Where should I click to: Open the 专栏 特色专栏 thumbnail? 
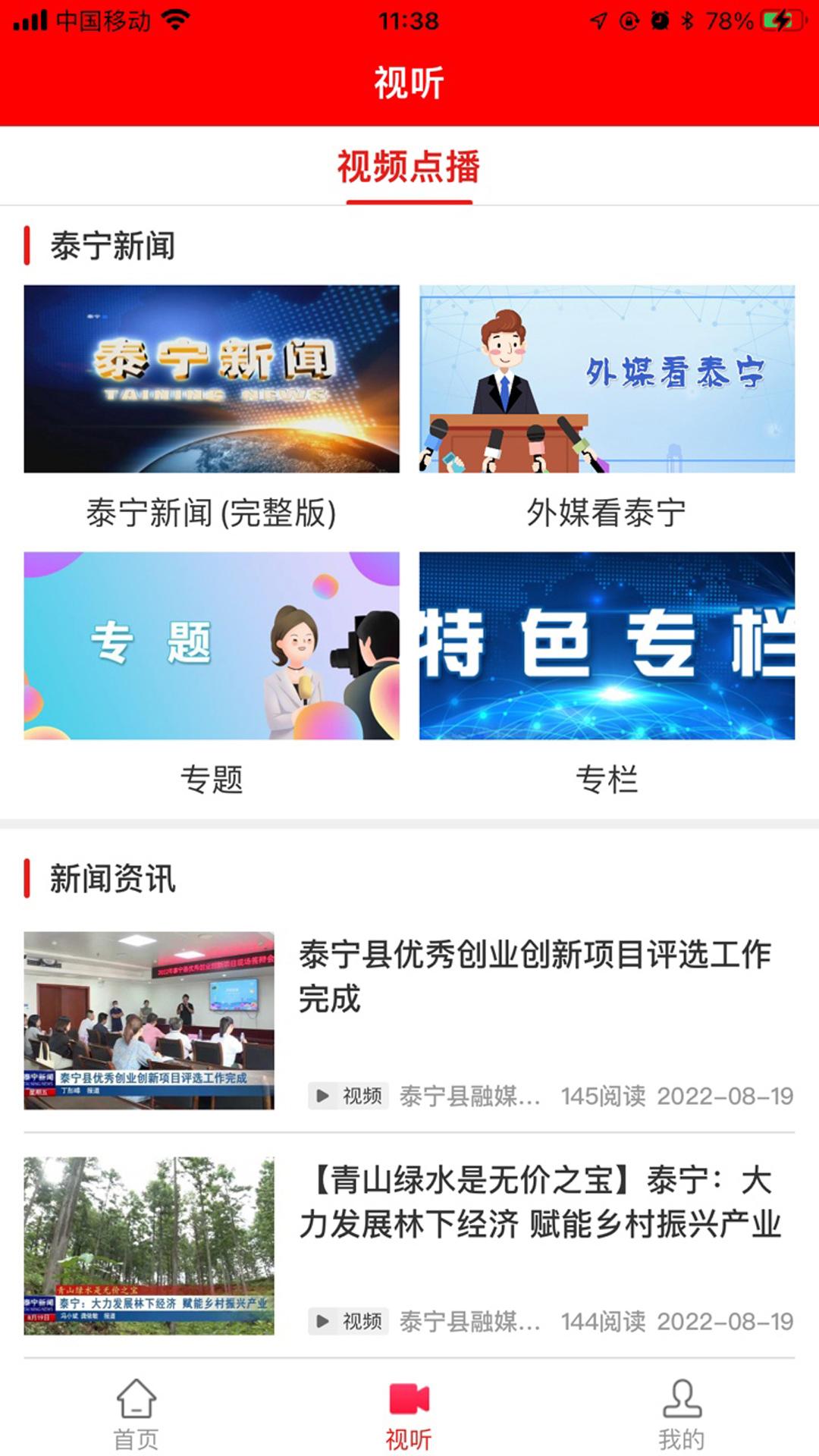(x=605, y=646)
